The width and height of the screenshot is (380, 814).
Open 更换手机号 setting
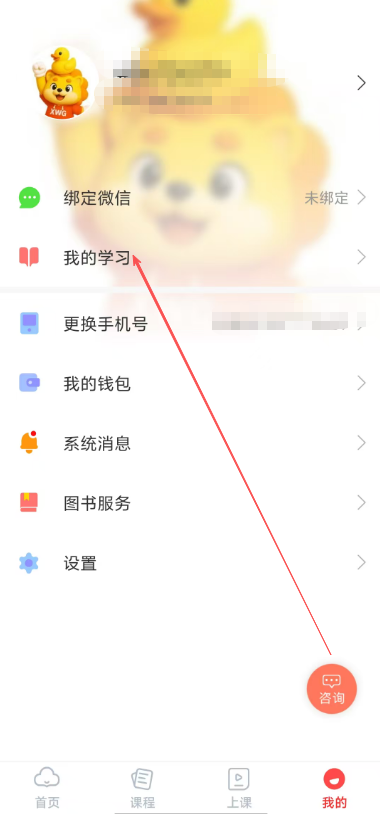point(190,323)
